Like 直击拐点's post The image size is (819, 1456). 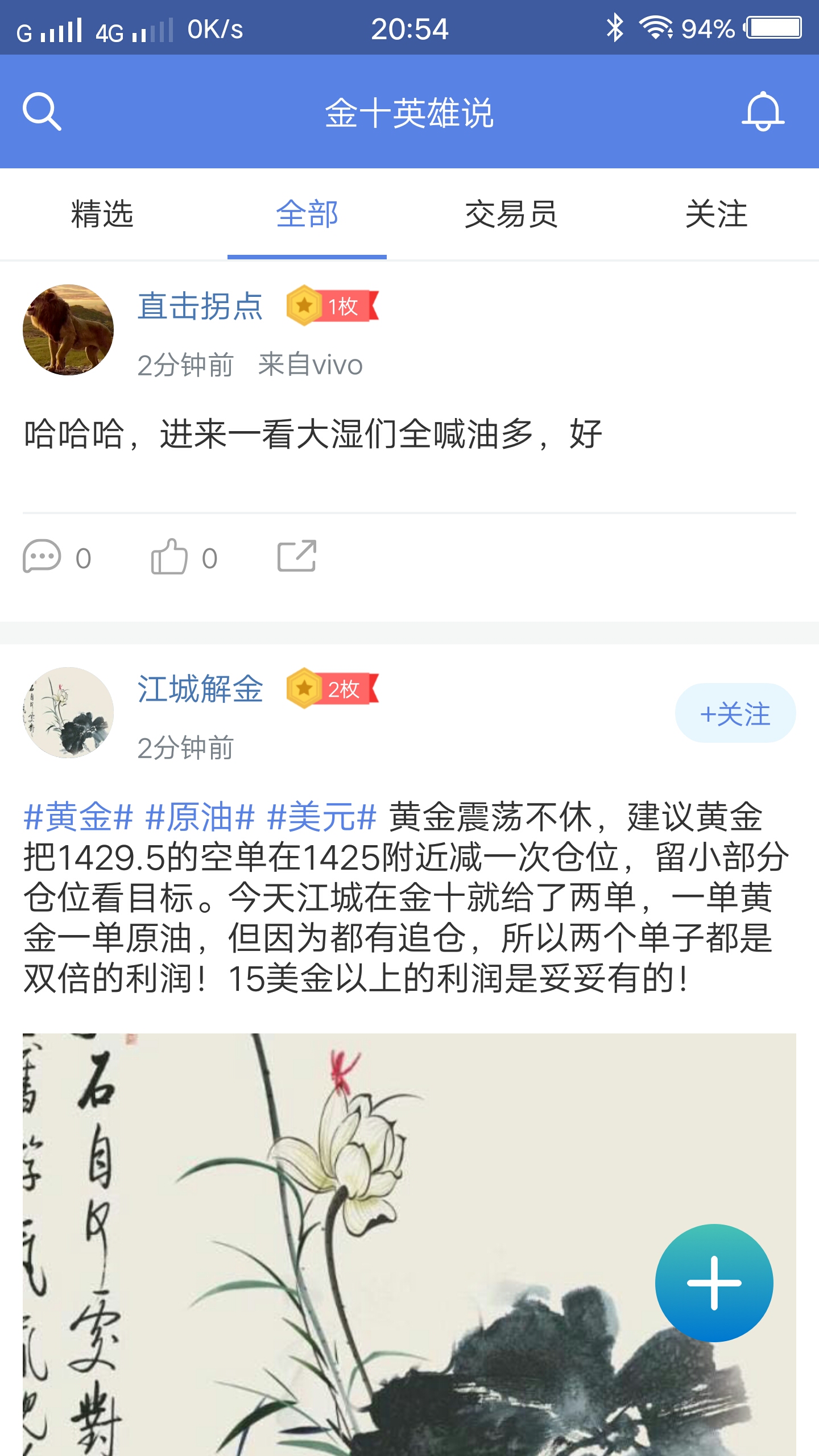pyautogui.click(x=184, y=557)
